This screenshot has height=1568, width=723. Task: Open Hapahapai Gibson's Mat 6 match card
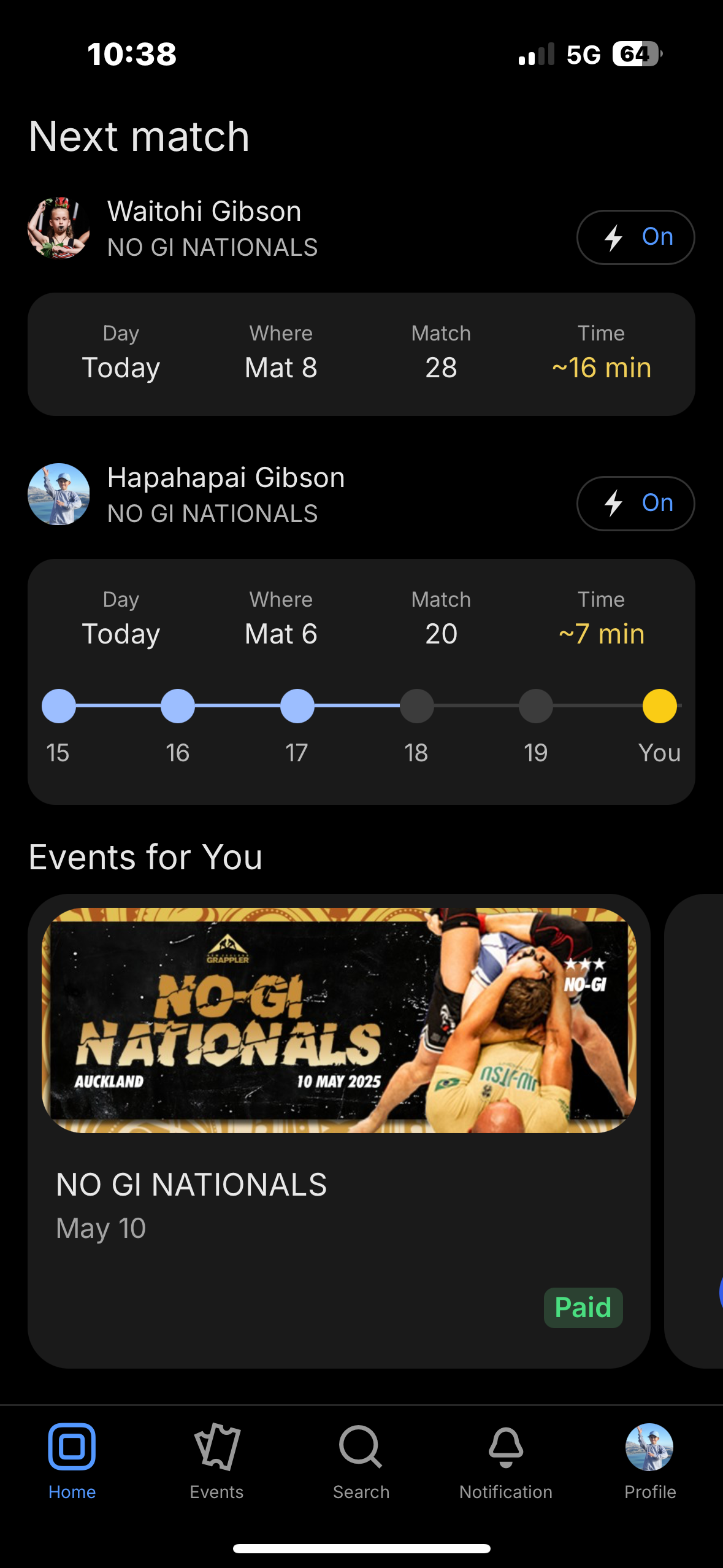point(361,682)
